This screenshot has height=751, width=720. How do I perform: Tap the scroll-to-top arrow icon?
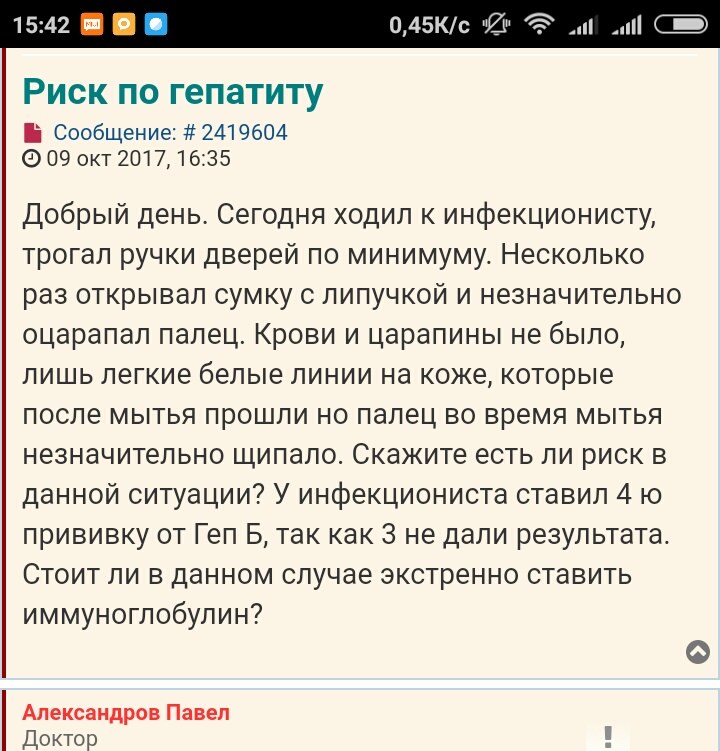point(698,652)
